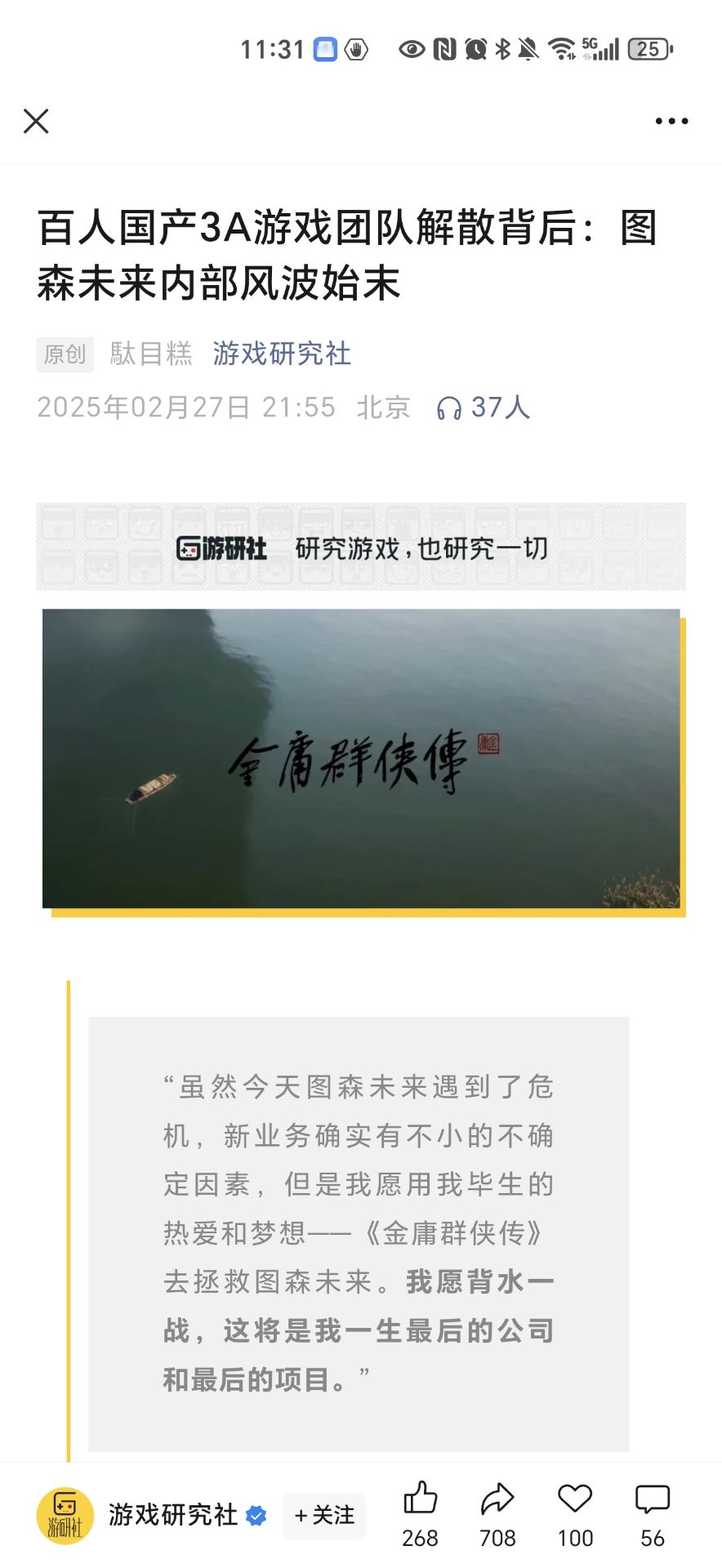Image resolution: width=722 pixels, height=1568 pixels.
Task: Open the three-dot overflow menu
Action: [x=671, y=121]
